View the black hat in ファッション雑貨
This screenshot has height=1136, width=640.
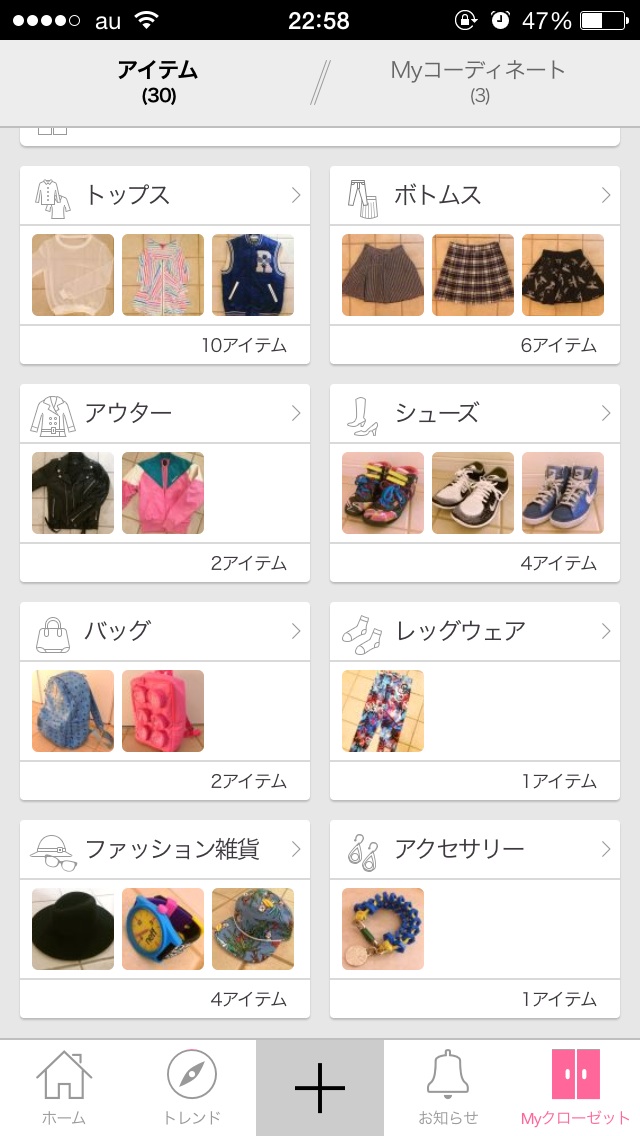tap(73, 929)
